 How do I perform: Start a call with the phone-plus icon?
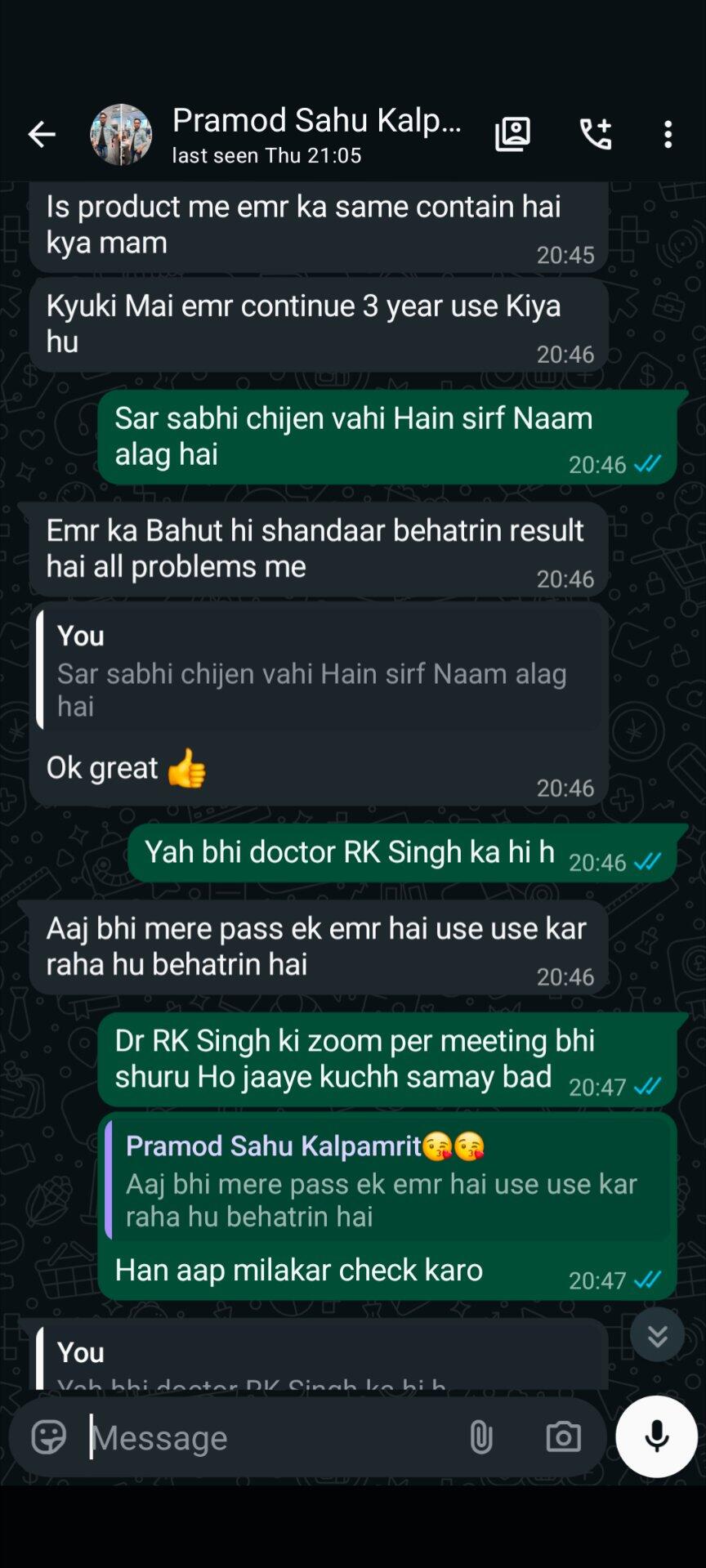(596, 134)
